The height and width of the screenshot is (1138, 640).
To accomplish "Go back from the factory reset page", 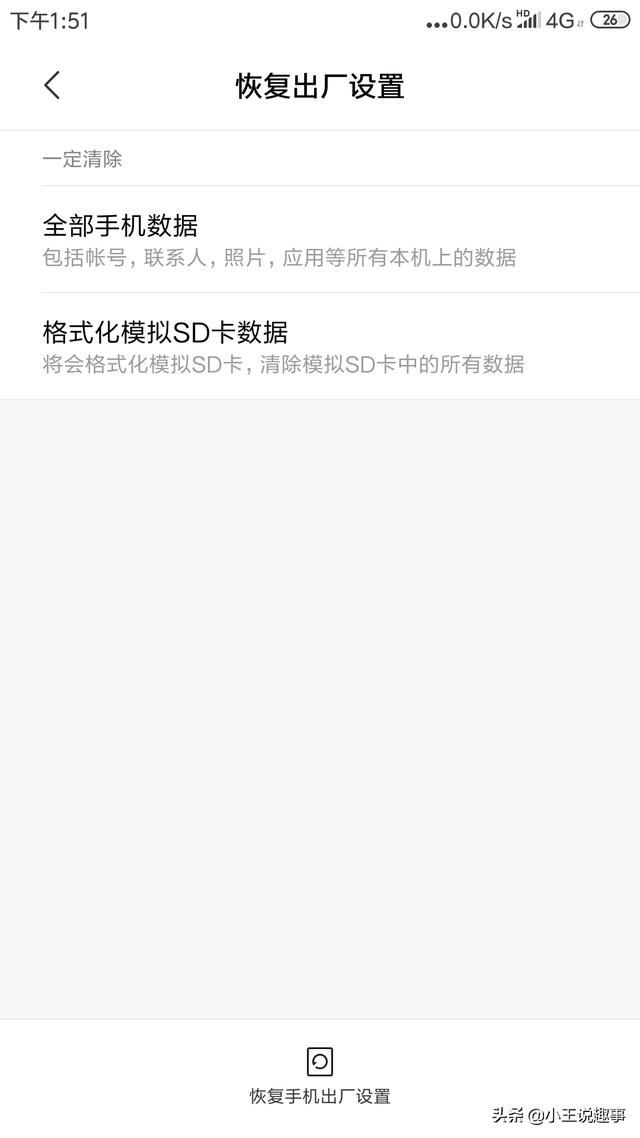I will click(x=53, y=86).
